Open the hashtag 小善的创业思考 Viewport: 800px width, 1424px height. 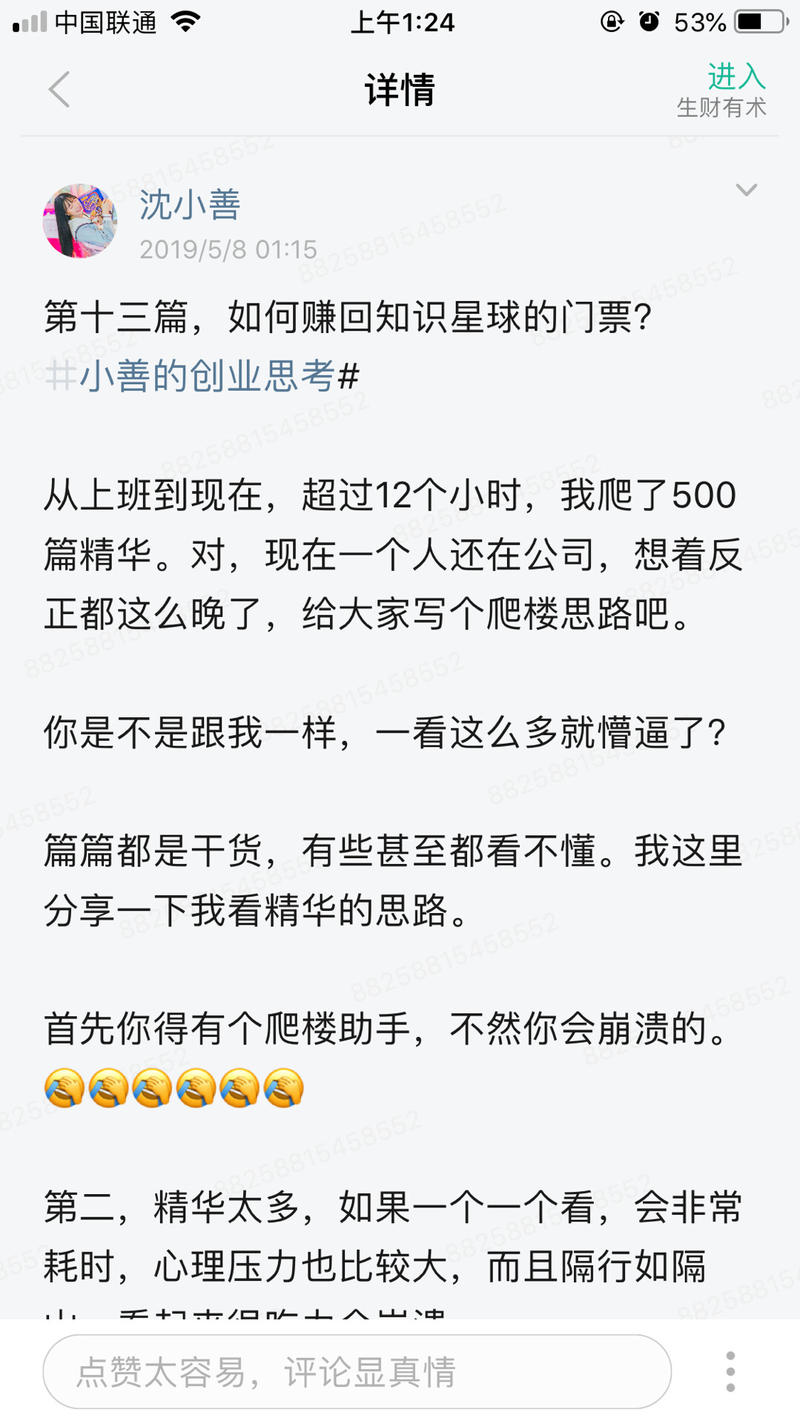coord(200,372)
